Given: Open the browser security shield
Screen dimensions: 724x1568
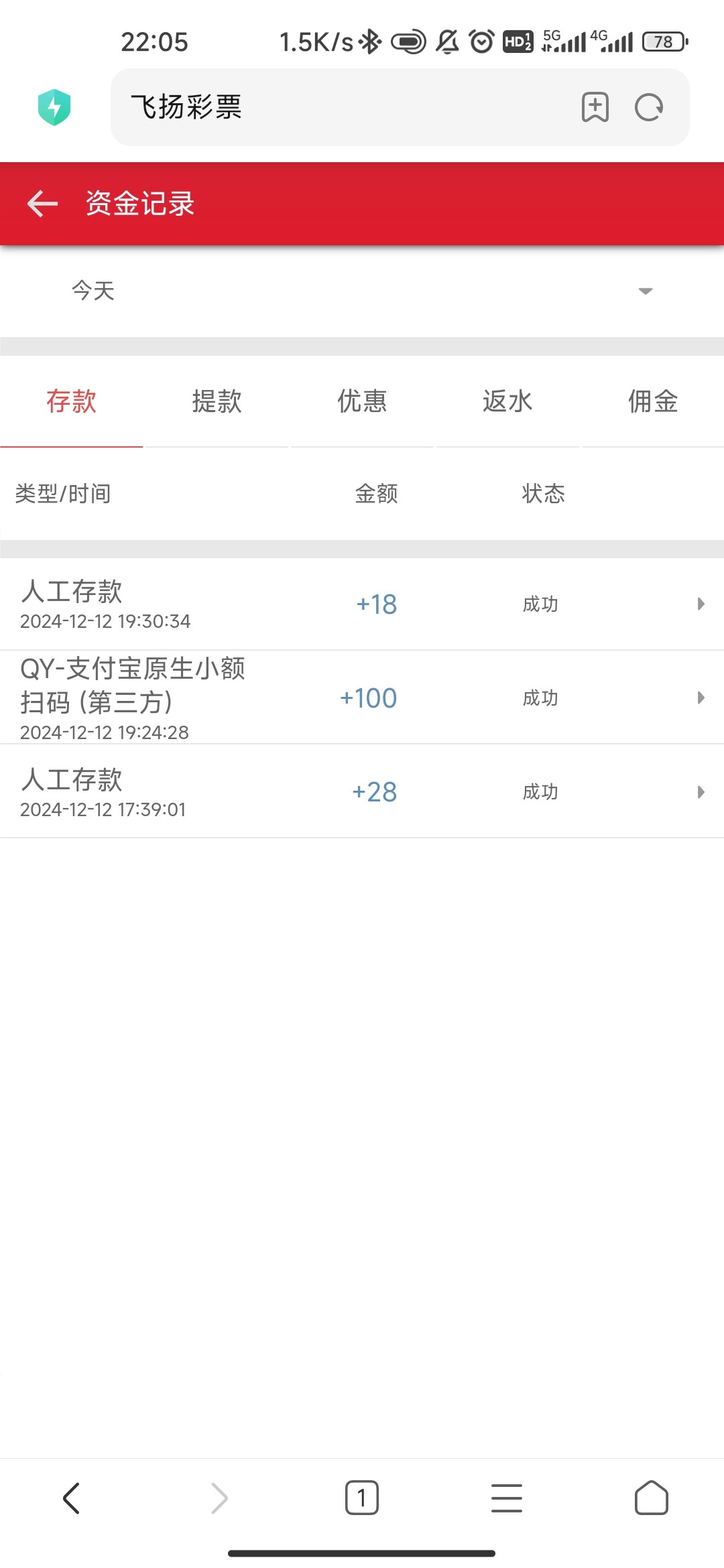Looking at the screenshot, I should coord(54,107).
